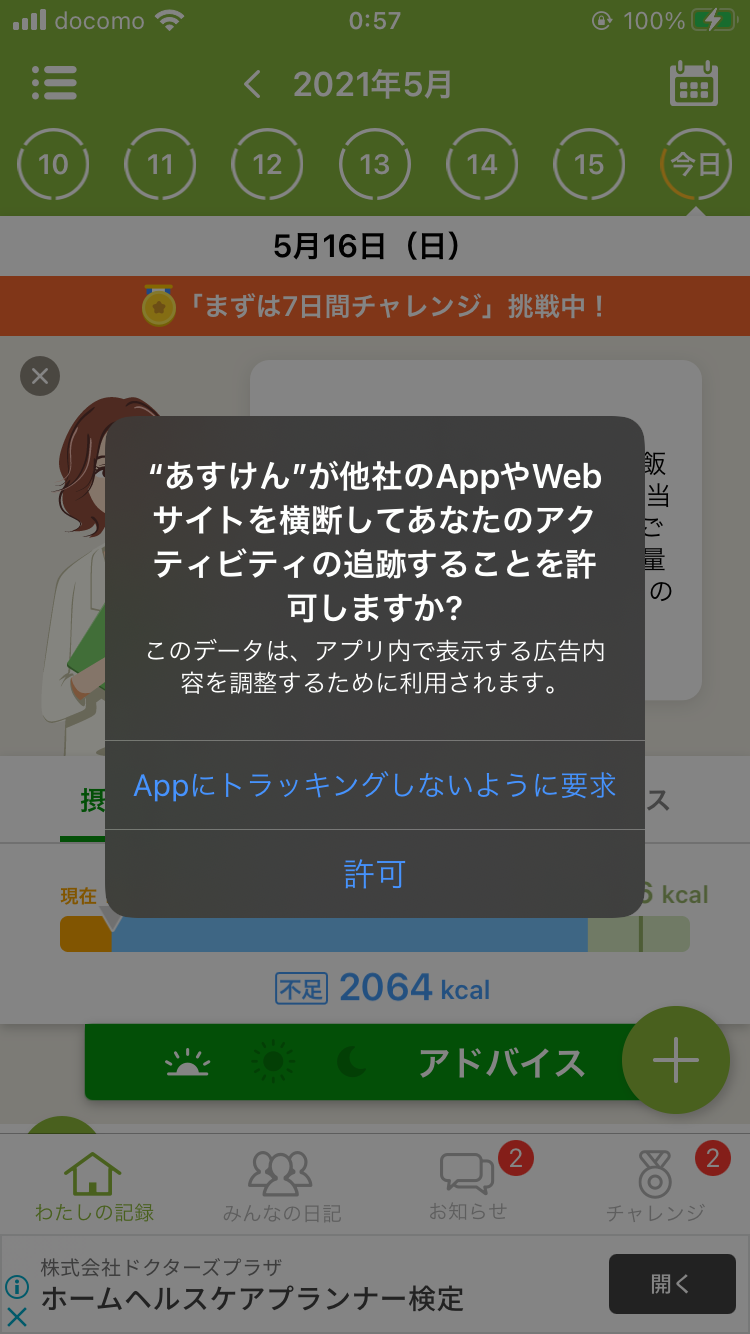750x1334 pixels.
Task: Open the まずは7日間チャレンジ banner
Action: click(374, 306)
